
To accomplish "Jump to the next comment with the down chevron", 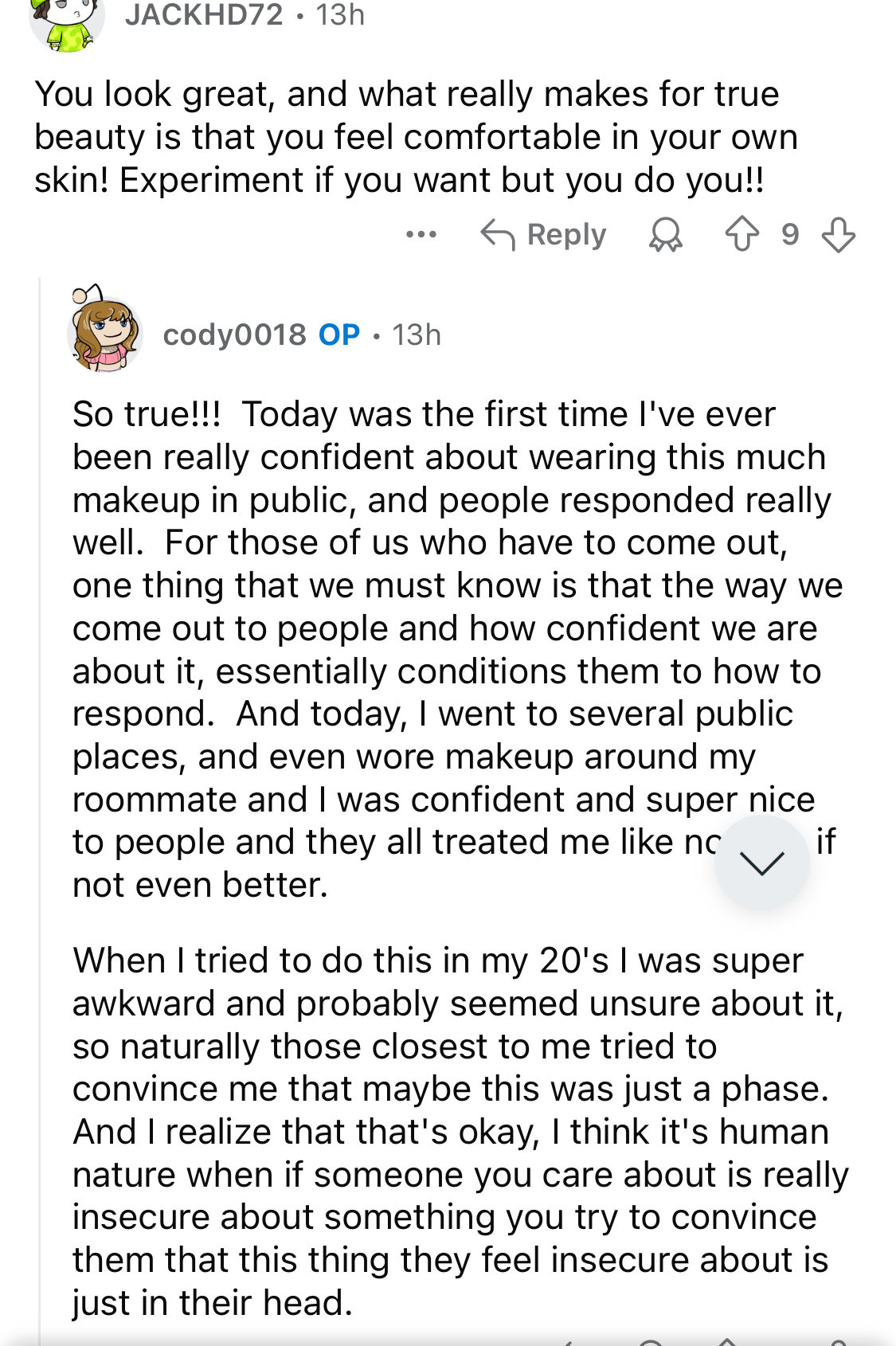I will pos(761,863).
